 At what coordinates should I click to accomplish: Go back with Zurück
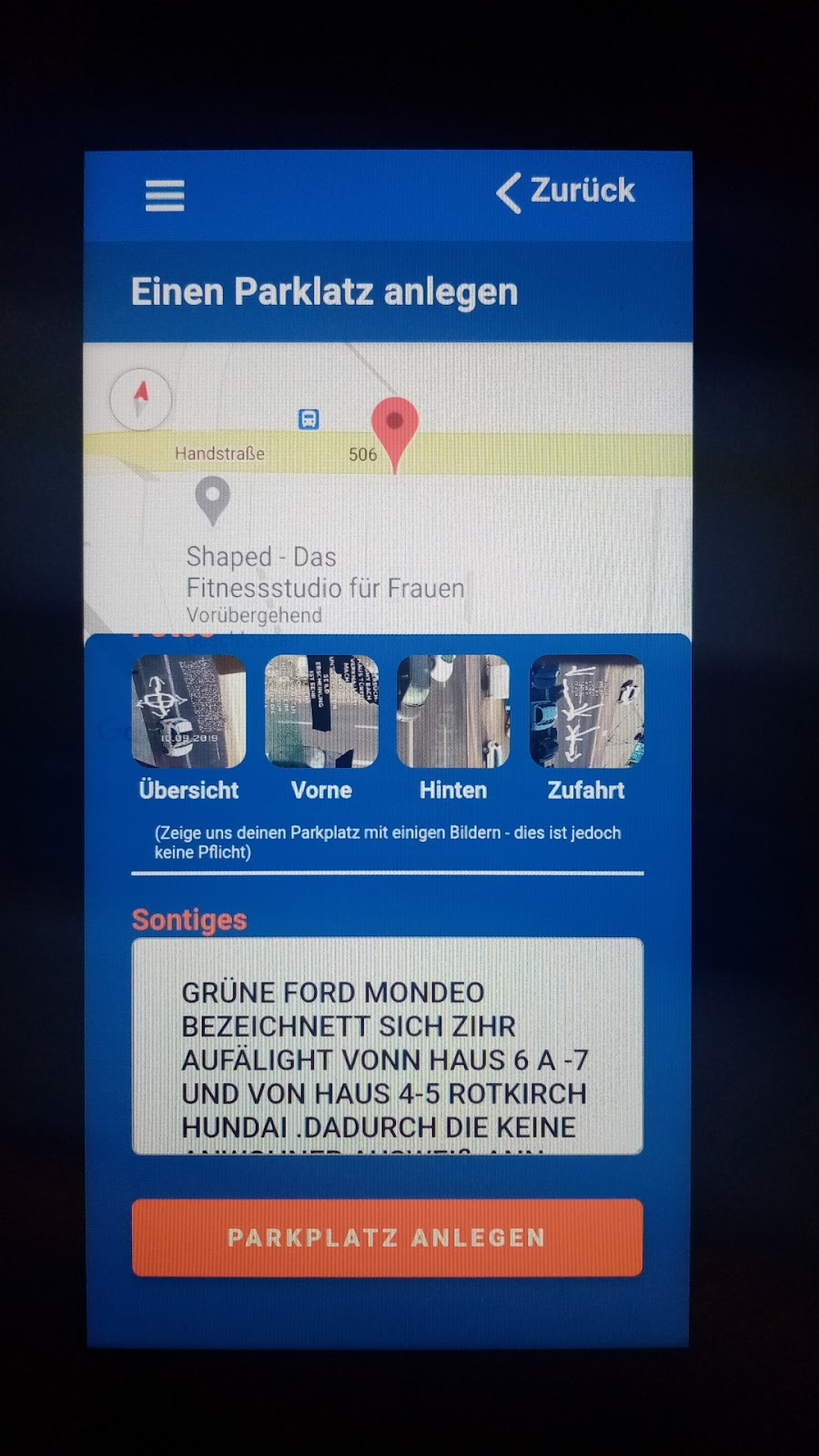coord(566,191)
